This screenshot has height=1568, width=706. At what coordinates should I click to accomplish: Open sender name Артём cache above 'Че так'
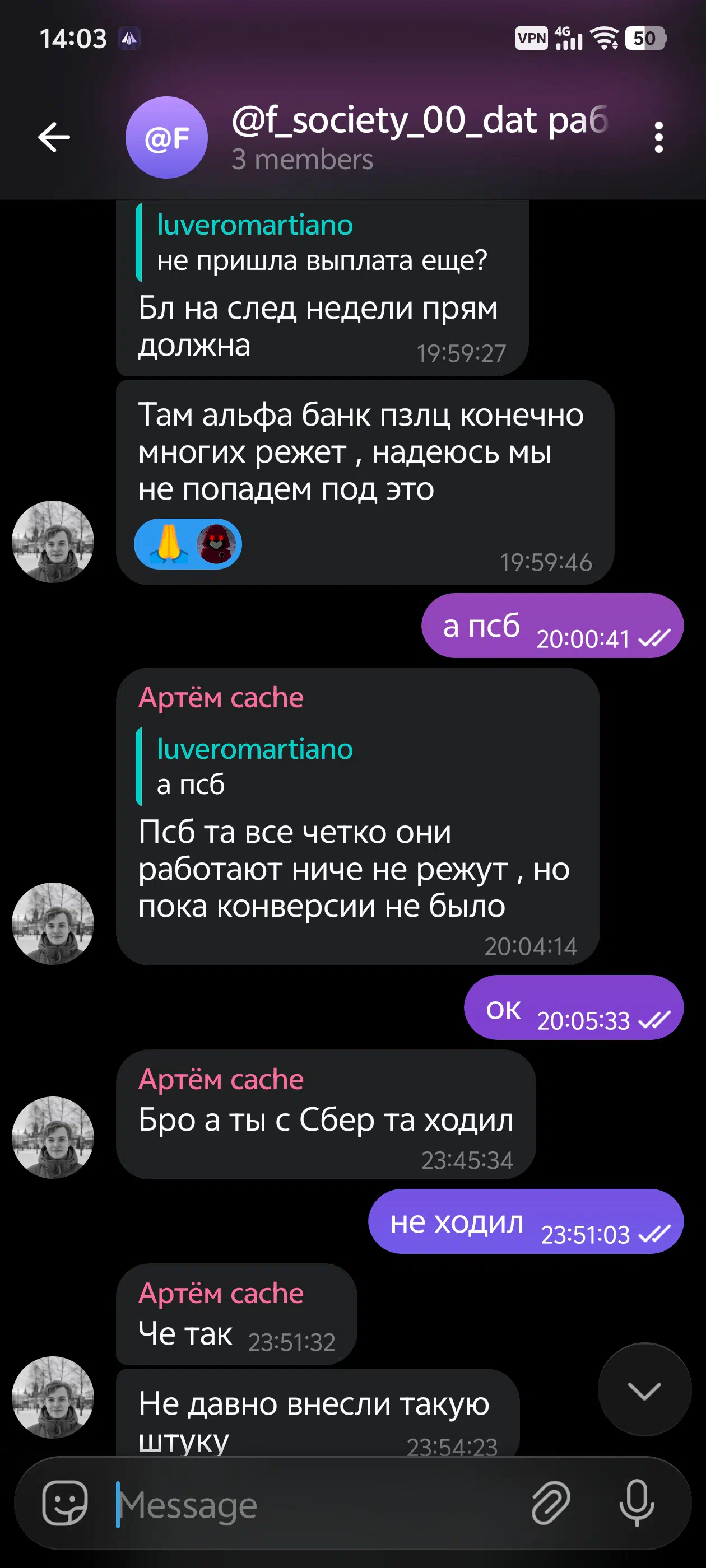(x=221, y=1294)
